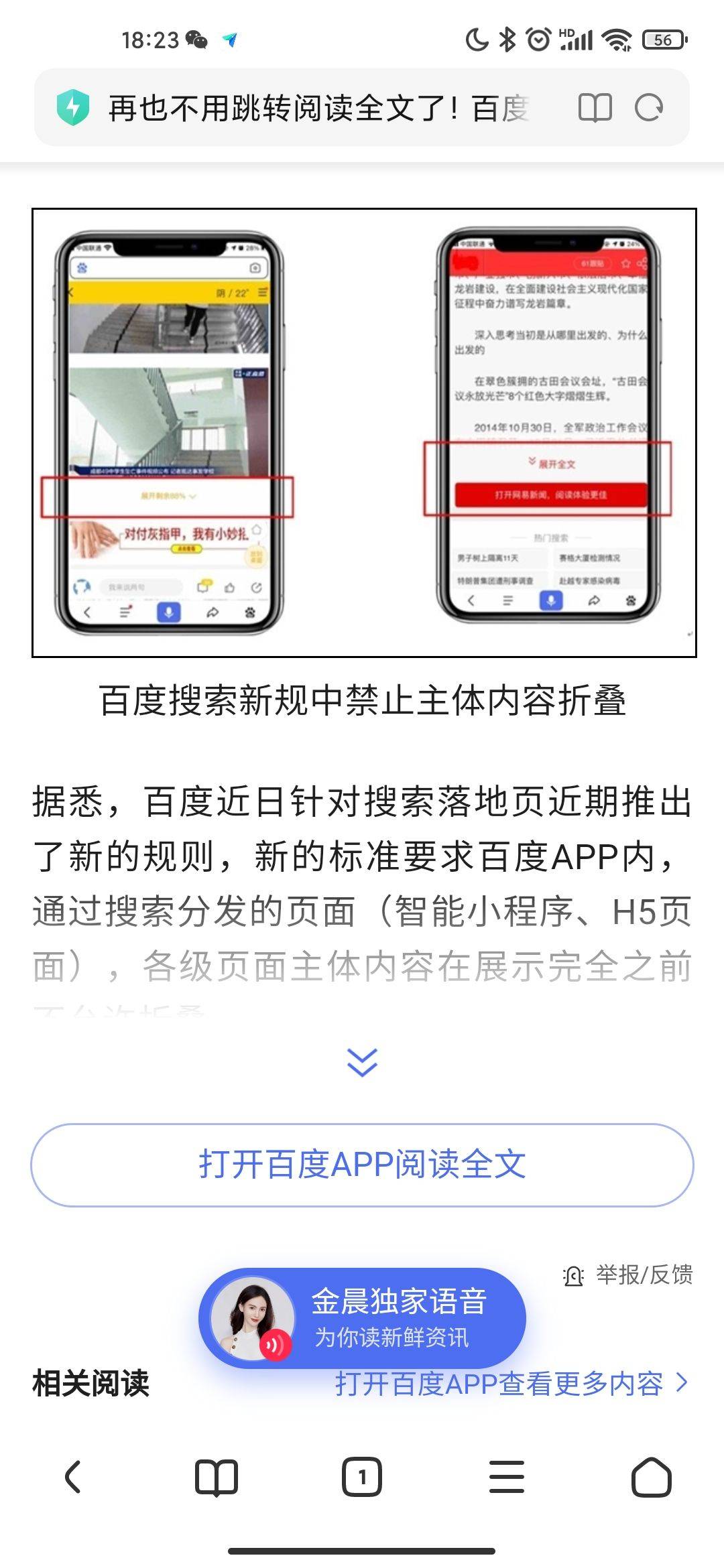The width and height of the screenshot is (724, 1568).
Task: Open bookmarks from the bottom toolbar
Action: pyautogui.click(x=216, y=1477)
